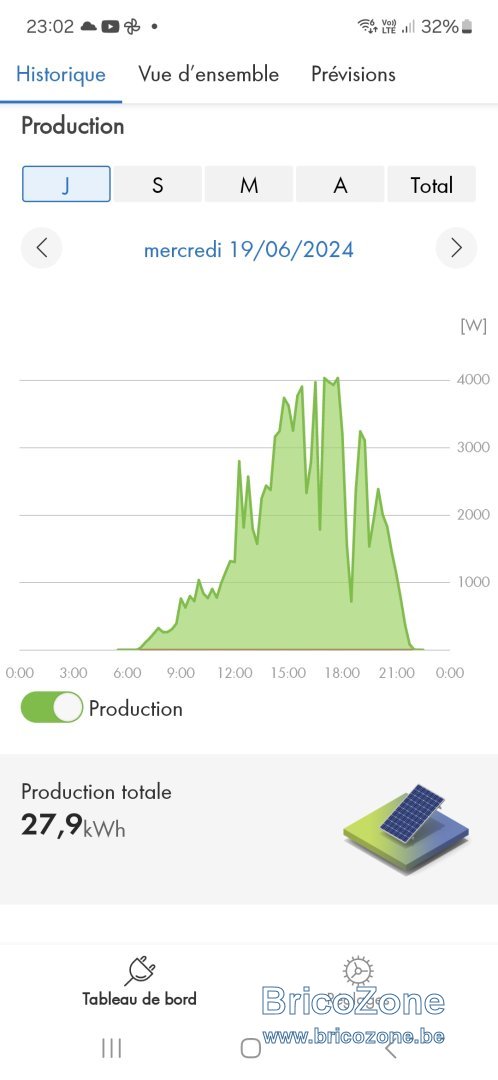
Task: Go to the previous day arrow
Action: pyautogui.click(x=41, y=248)
